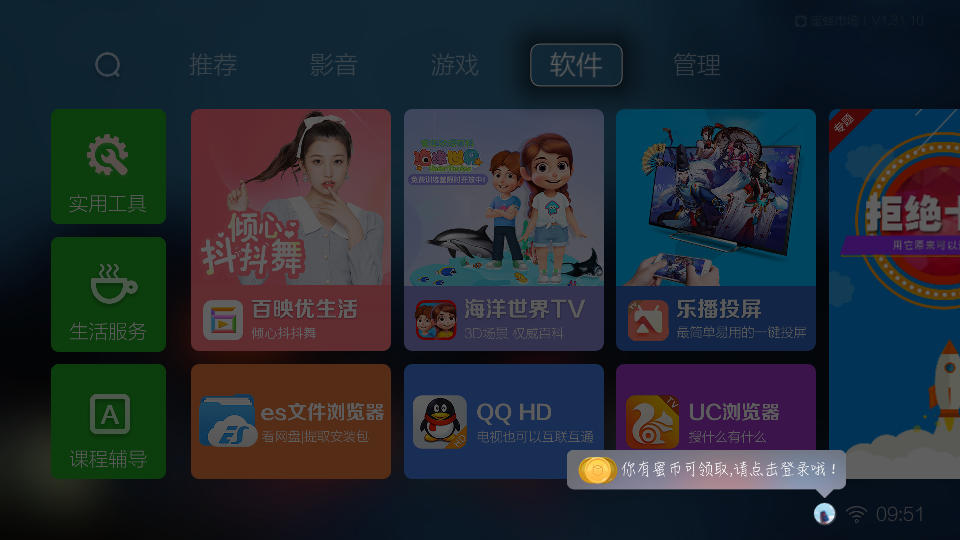960x540 pixels.
Task: Open the 海洋世界TV app card
Action: [x=503, y=229]
